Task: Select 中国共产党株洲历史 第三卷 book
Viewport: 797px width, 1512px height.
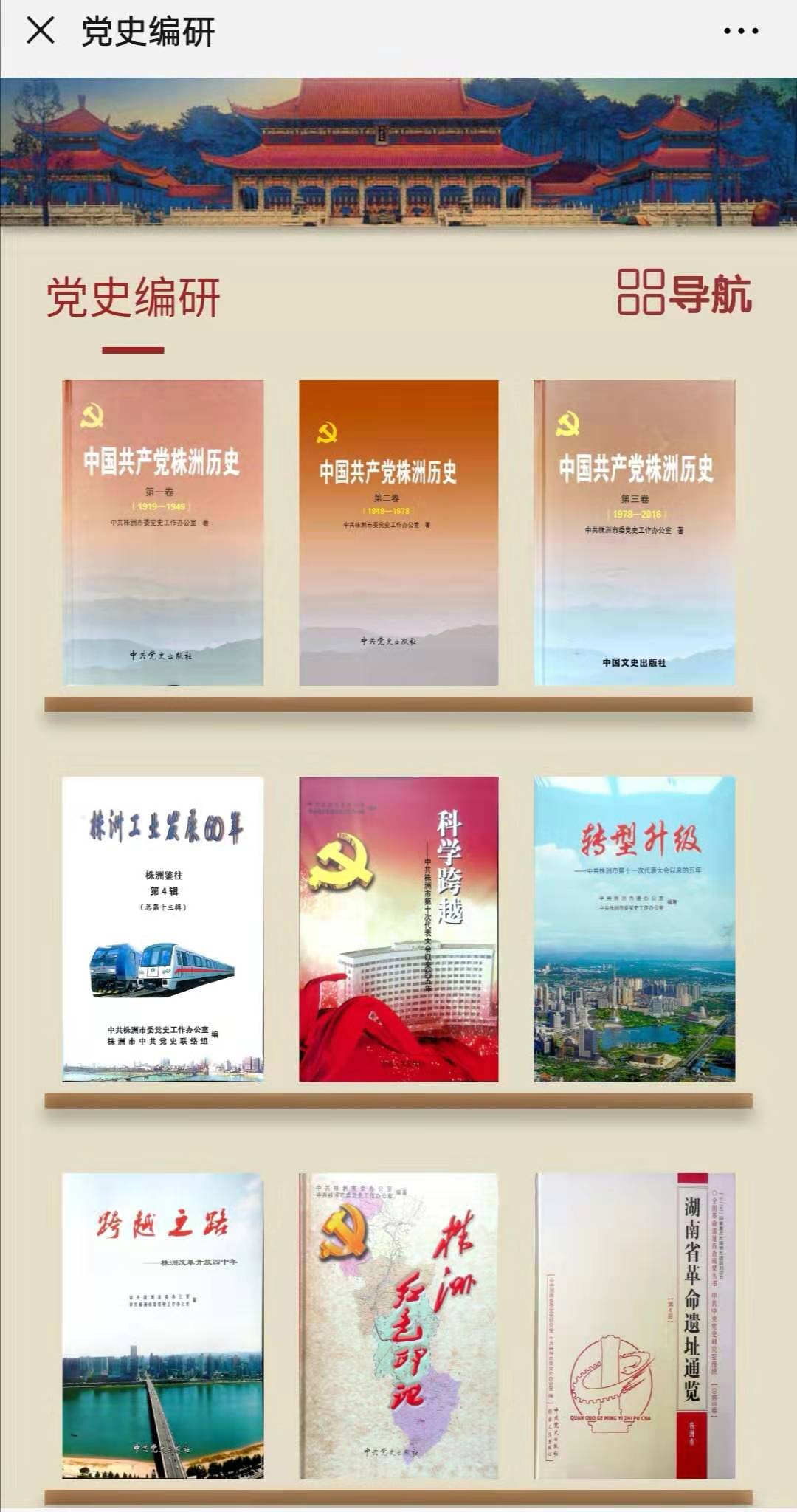Action: 635,532
